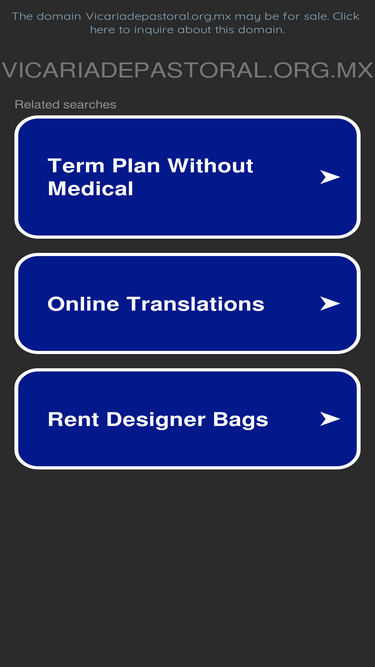The width and height of the screenshot is (375, 667).
Task: Tap the domain for sale inquiry link
Action: [188, 23]
